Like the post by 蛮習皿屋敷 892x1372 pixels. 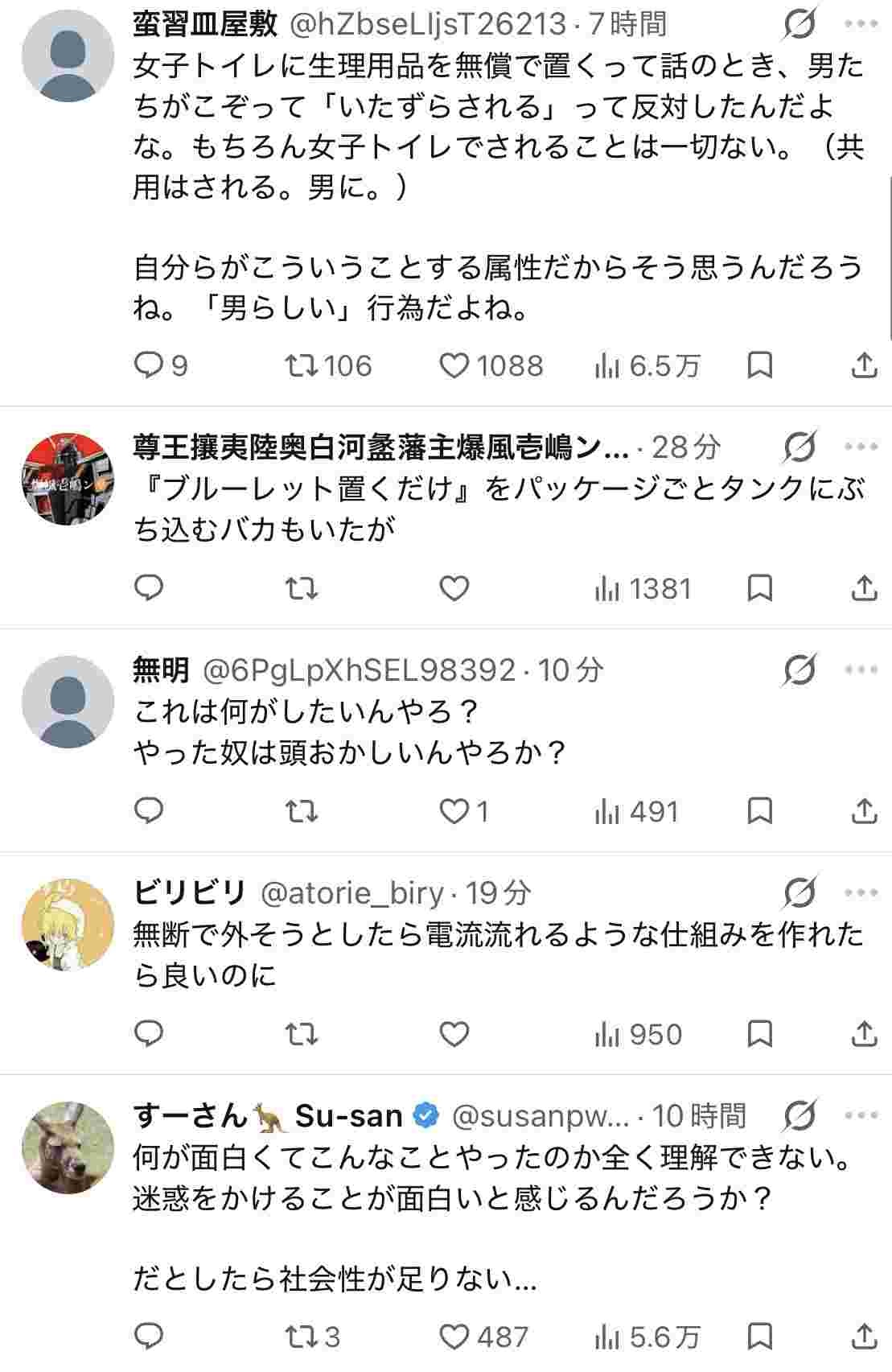(x=454, y=366)
